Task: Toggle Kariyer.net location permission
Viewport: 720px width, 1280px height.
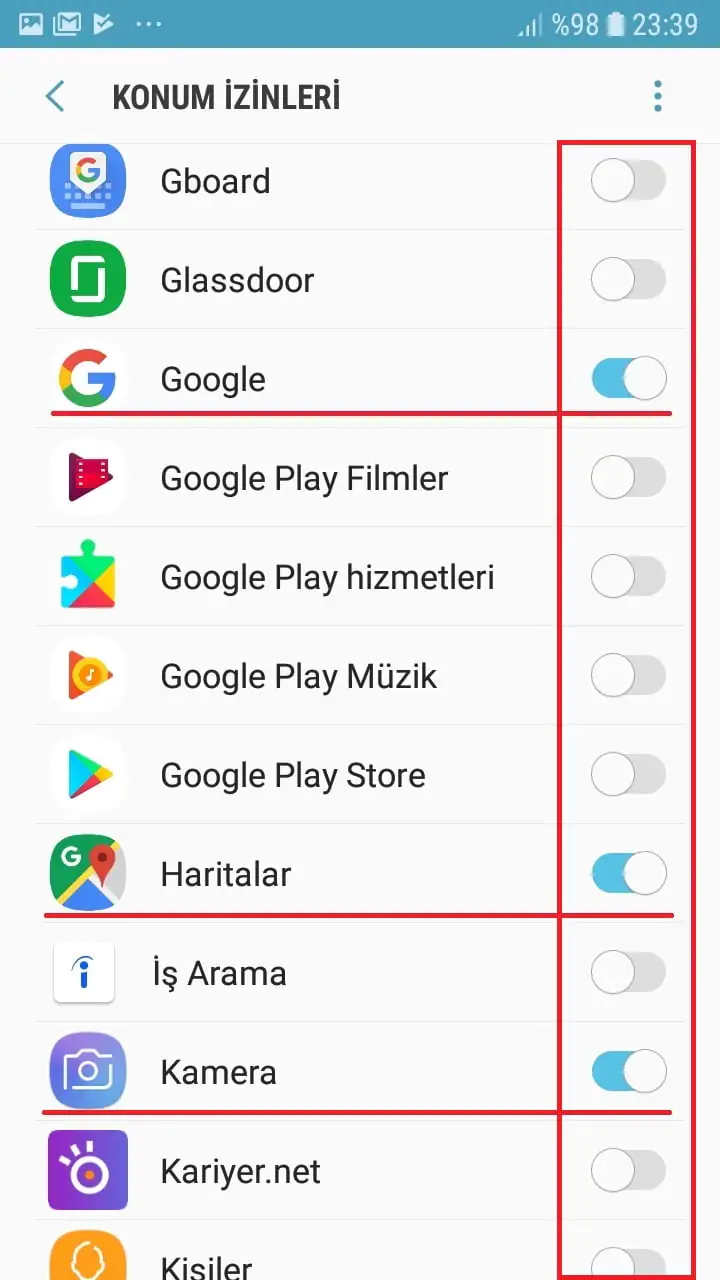Action: tap(628, 1171)
